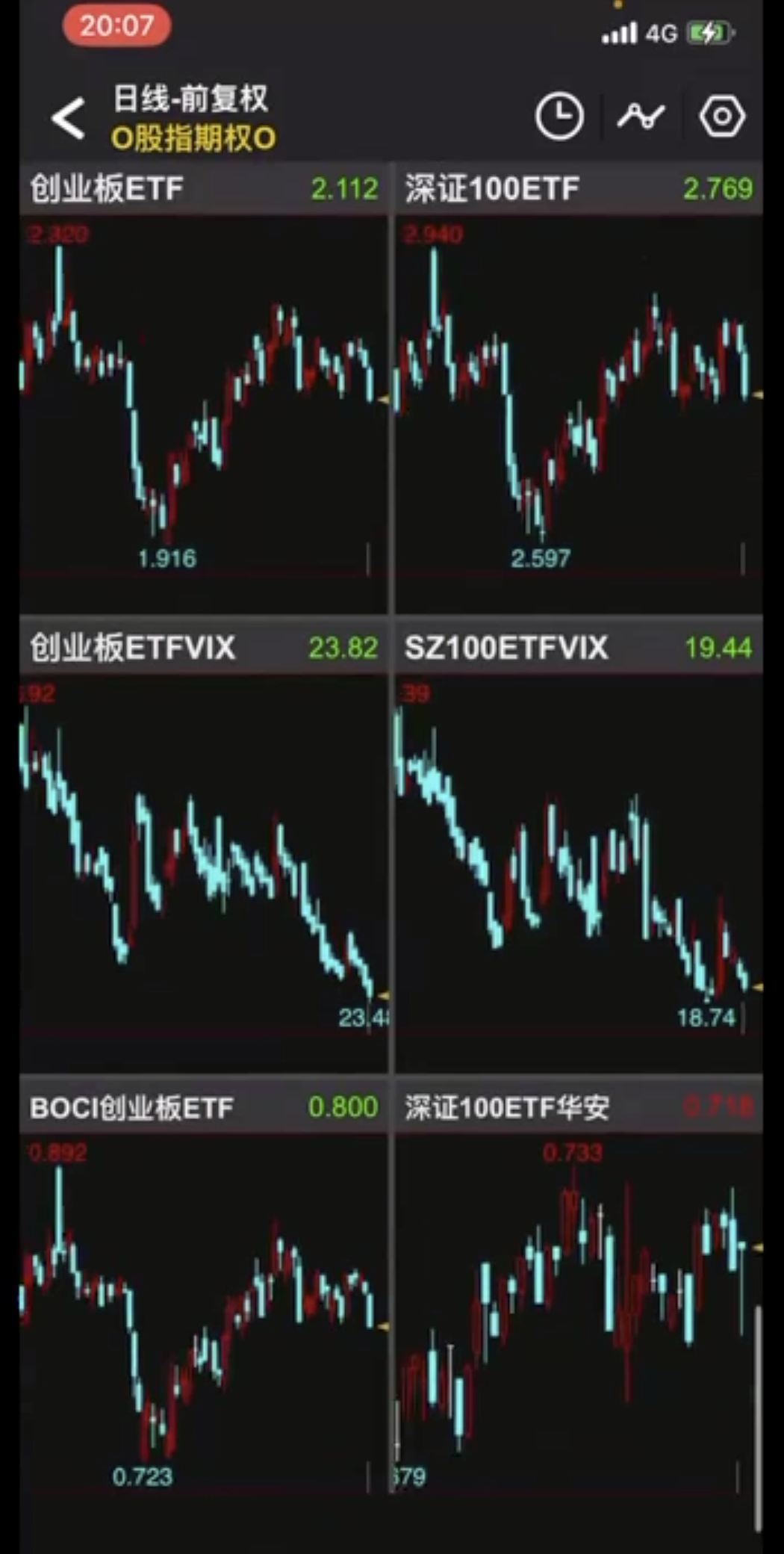This screenshot has height=1554, width=784.
Task: Open the hexagon settings icon
Action: pyautogui.click(x=721, y=117)
